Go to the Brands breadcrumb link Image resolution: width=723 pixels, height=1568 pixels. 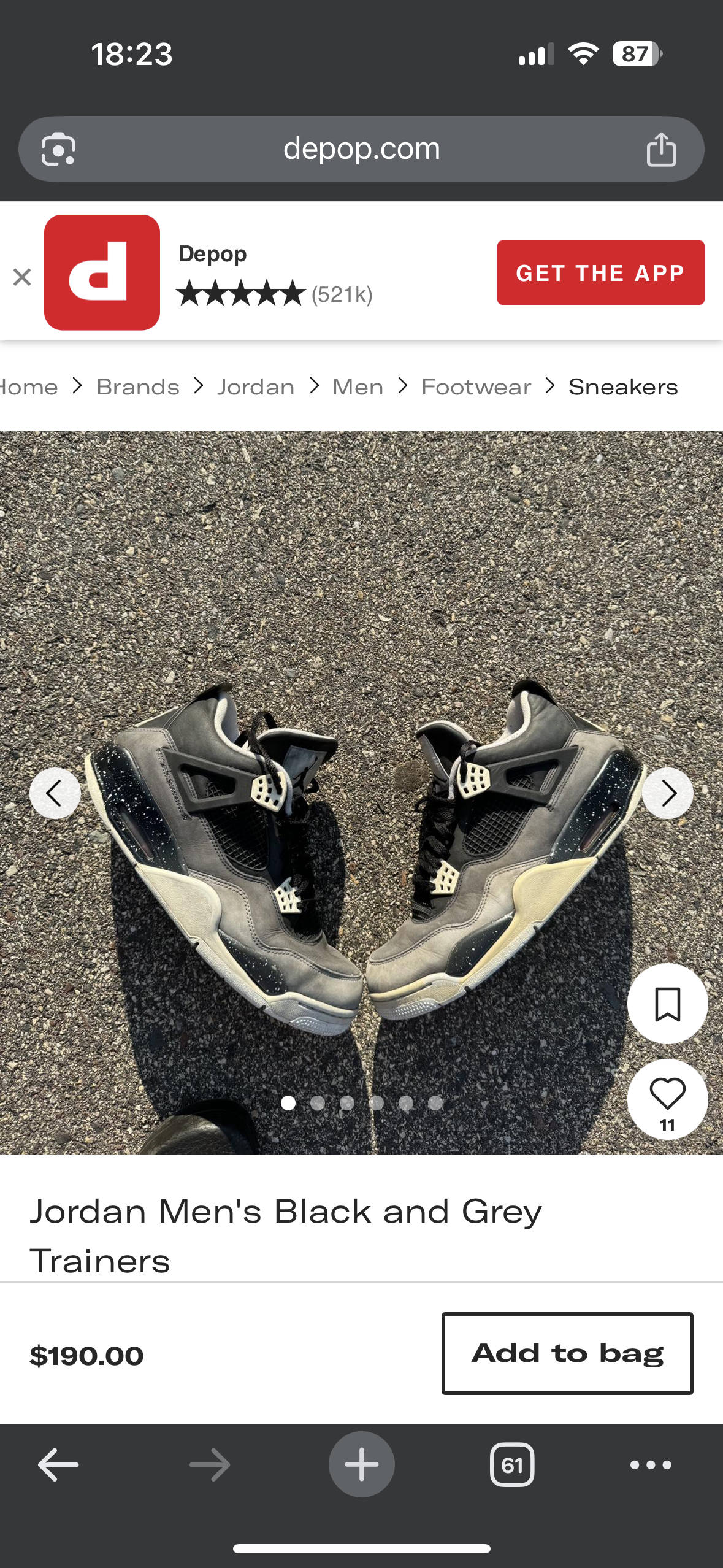point(138,387)
